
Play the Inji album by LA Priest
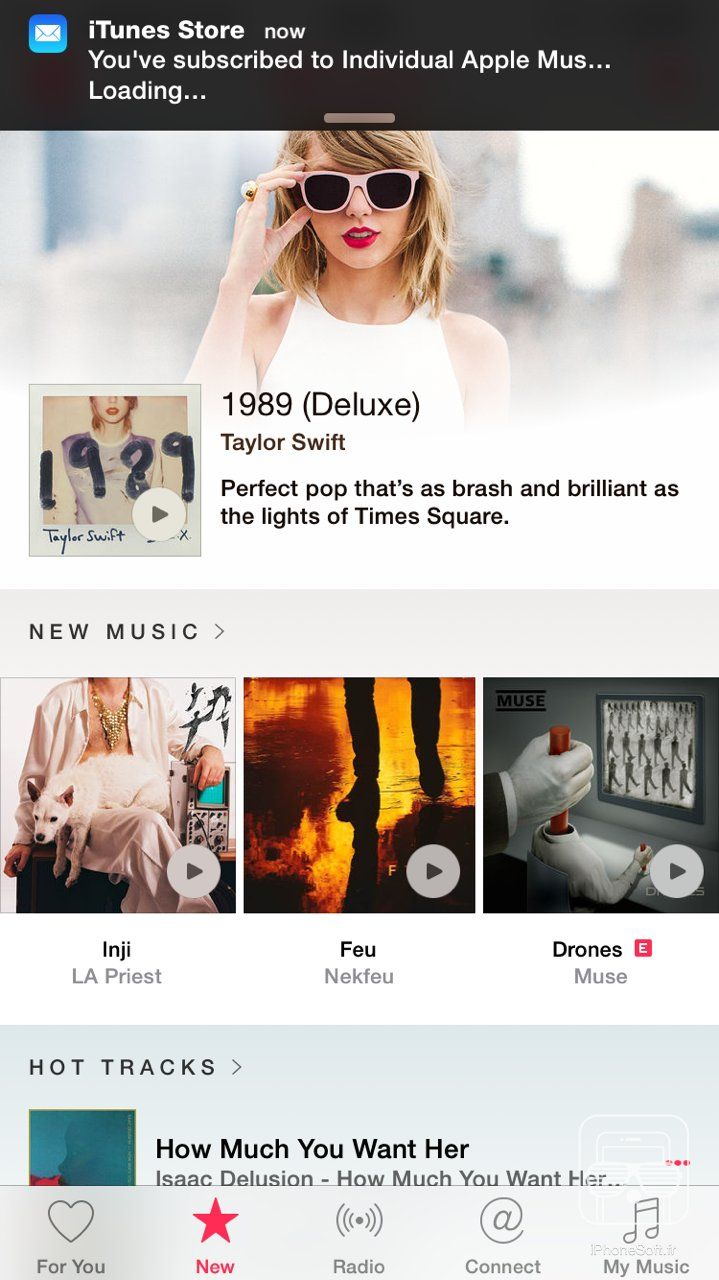(x=193, y=871)
